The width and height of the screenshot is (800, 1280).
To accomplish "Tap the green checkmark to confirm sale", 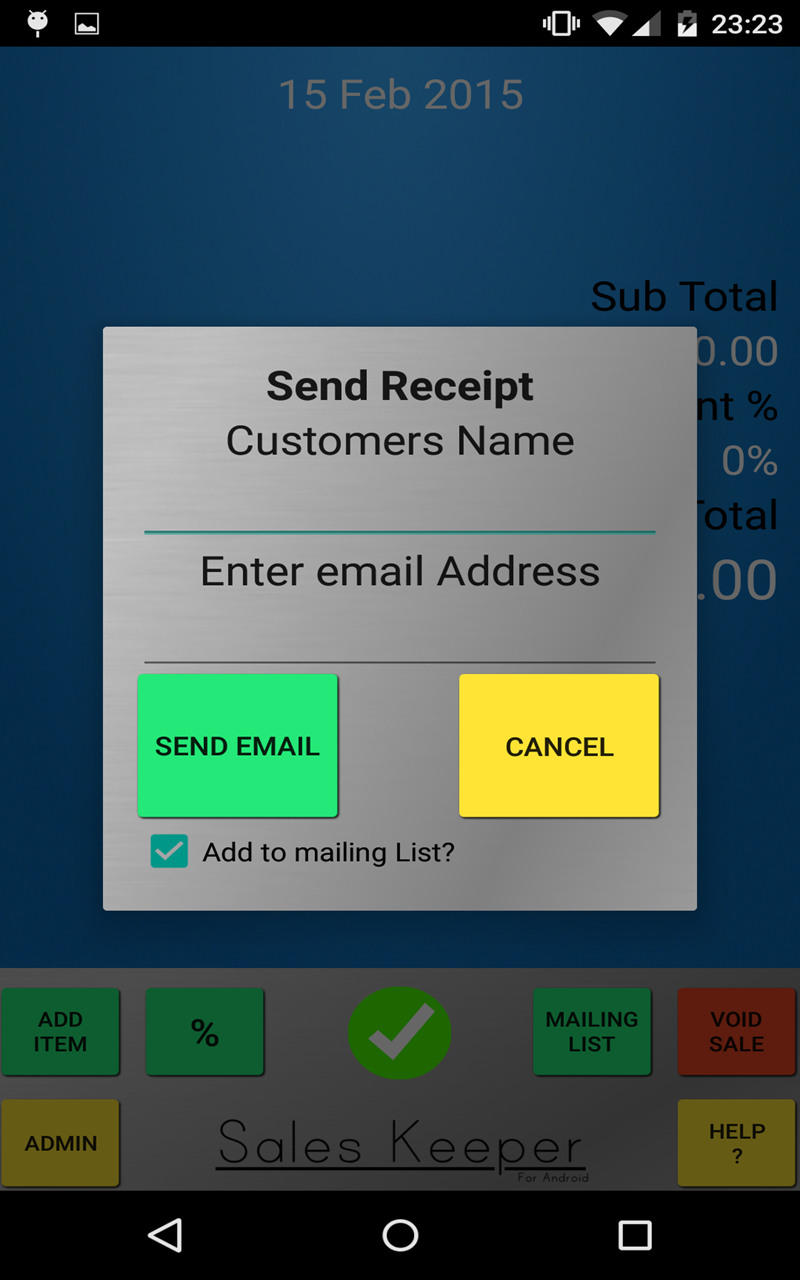I will pyautogui.click(x=400, y=1032).
